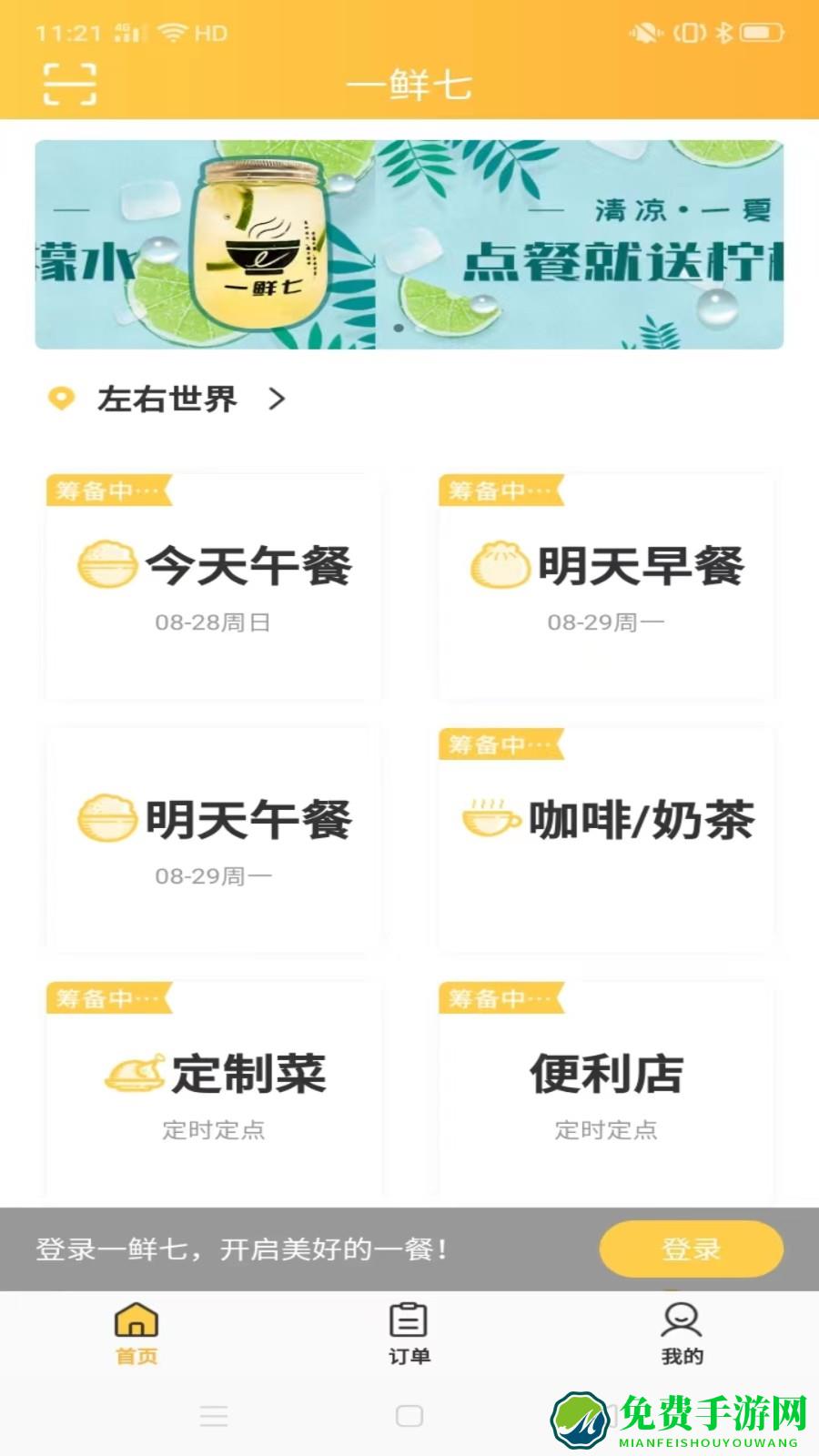Tap the steamed bun icon on 明天早餐 card

tap(499, 564)
